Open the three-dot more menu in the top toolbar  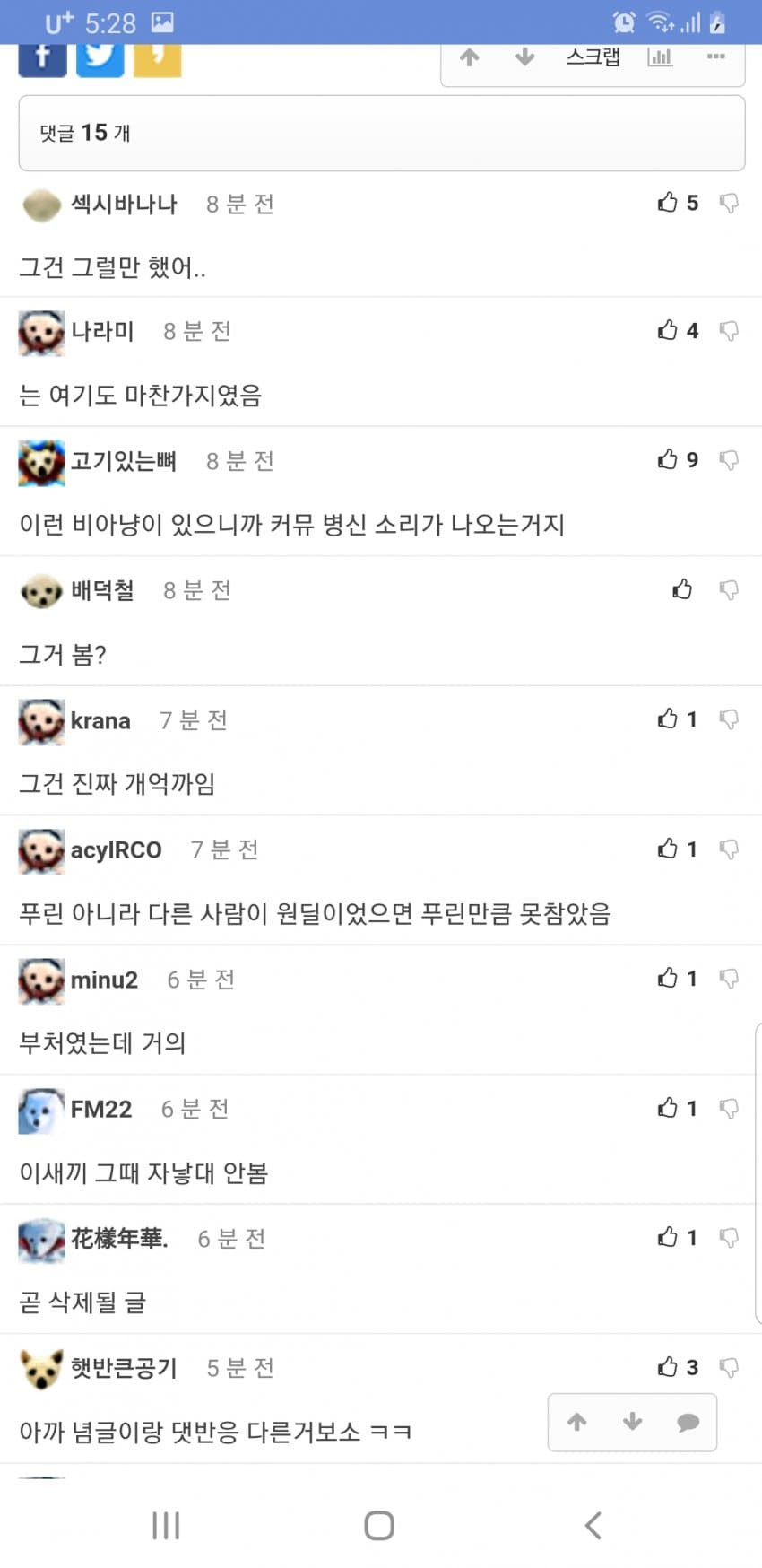click(x=715, y=57)
